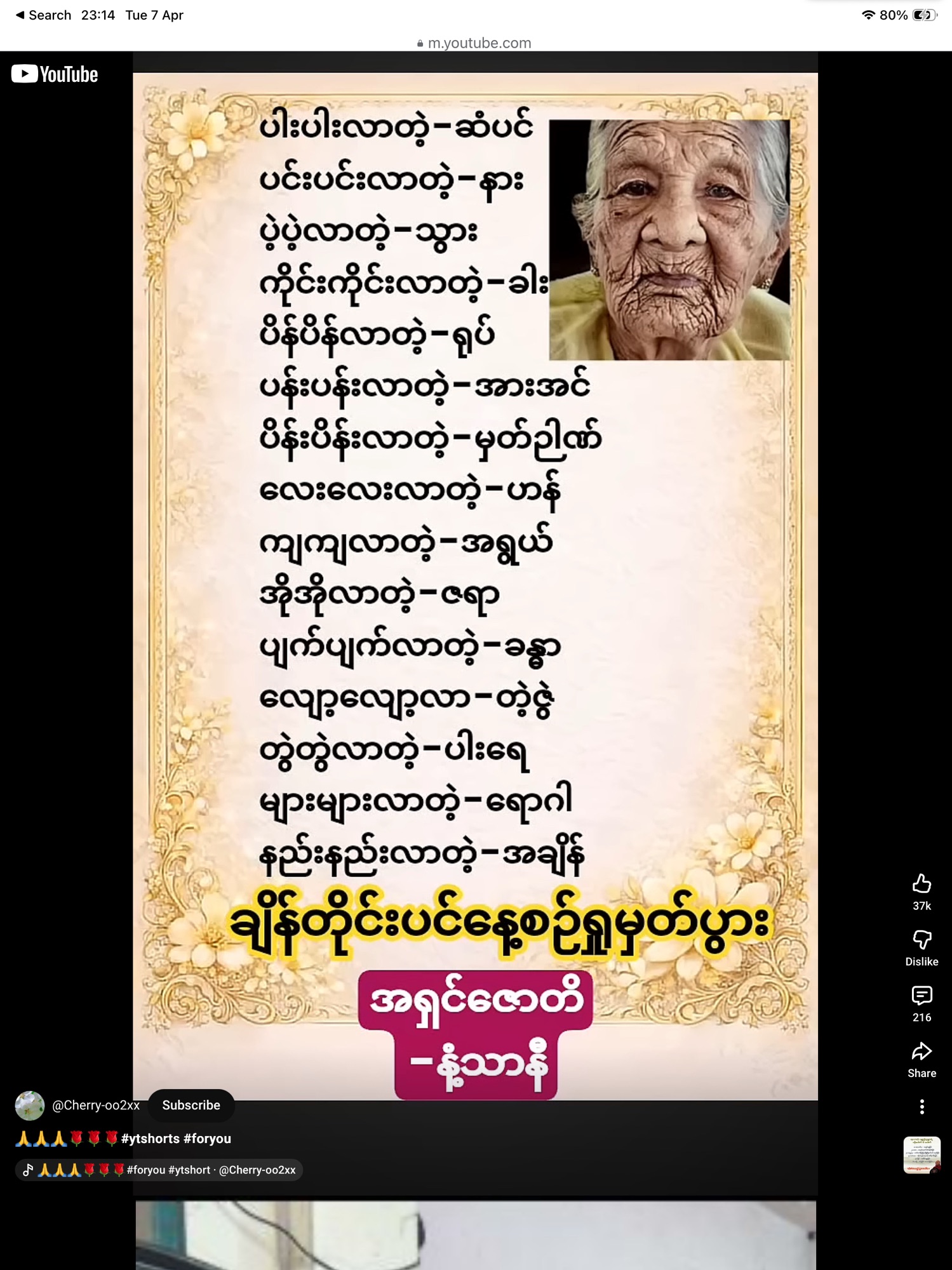This screenshot has height=1270, width=952.
Task: Open the comments with 216 replies
Action: point(922,996)
